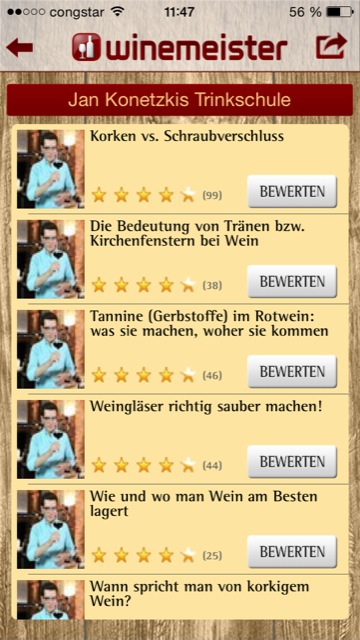Viewport: 360px width, 640px height.
Task: Open Die Bedeutung von Tränen video thumbnail
Action: (51, 259)
